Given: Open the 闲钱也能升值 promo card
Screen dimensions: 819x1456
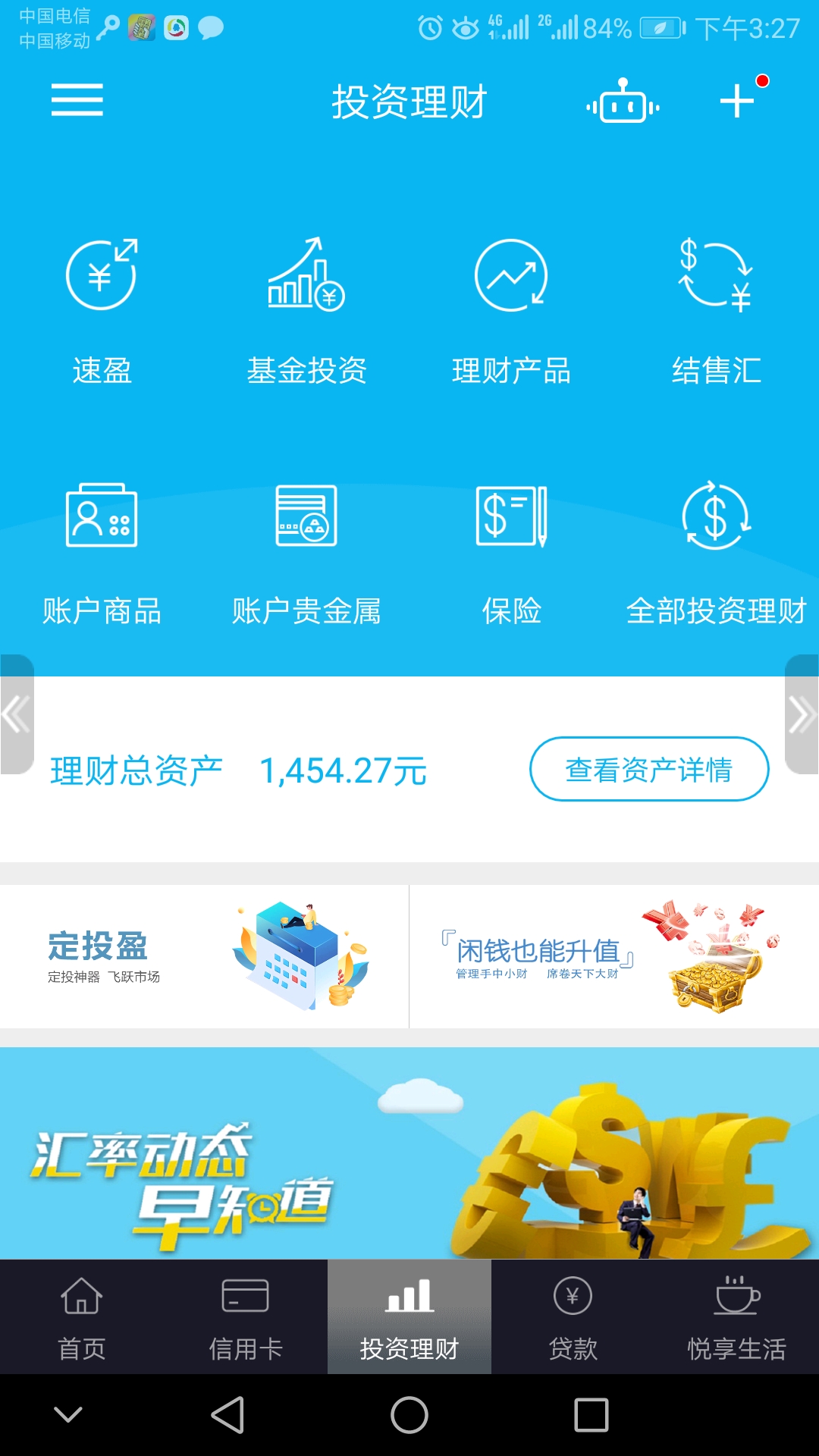Looking at the screenshot, I should point(614,956).
